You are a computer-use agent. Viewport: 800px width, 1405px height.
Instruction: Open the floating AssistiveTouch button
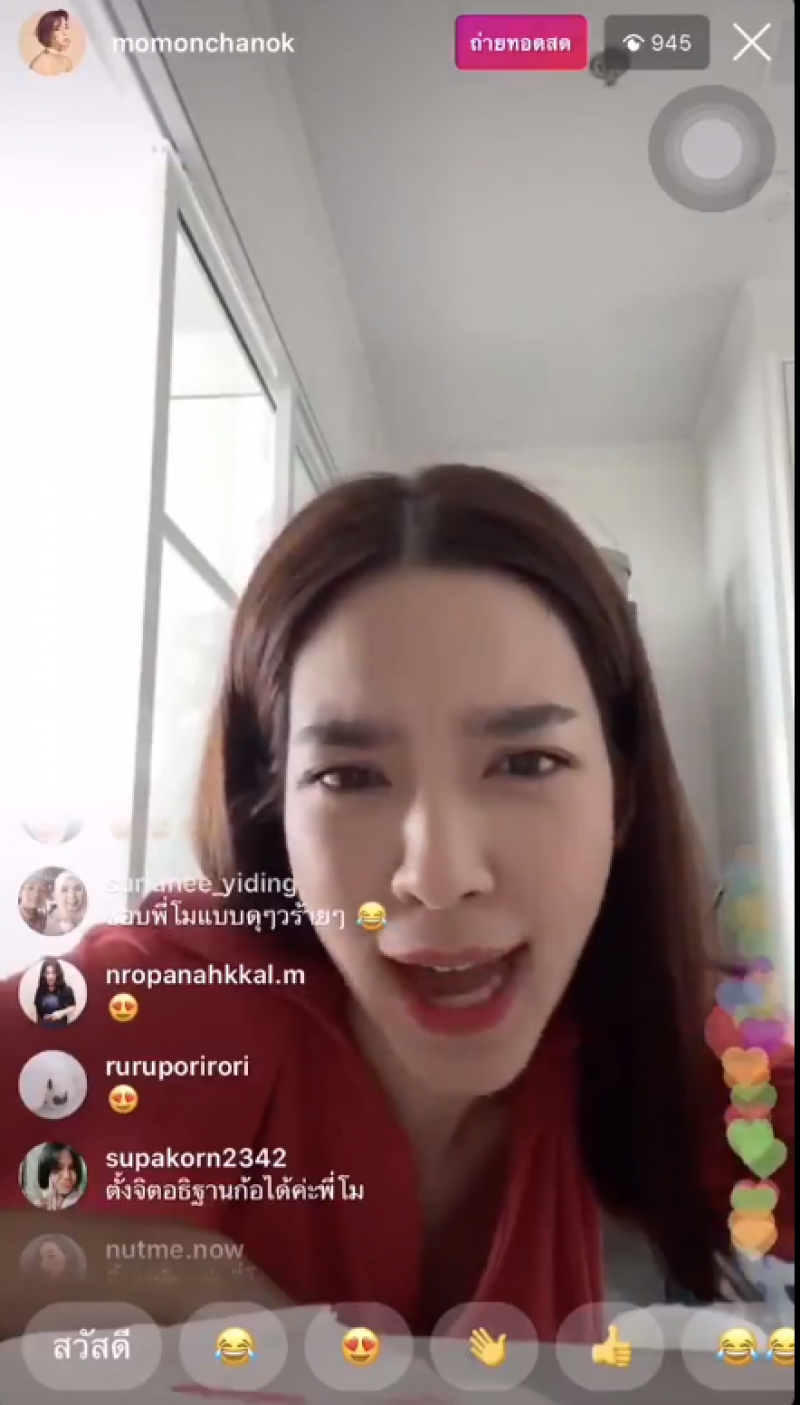[x=711, y=149]
